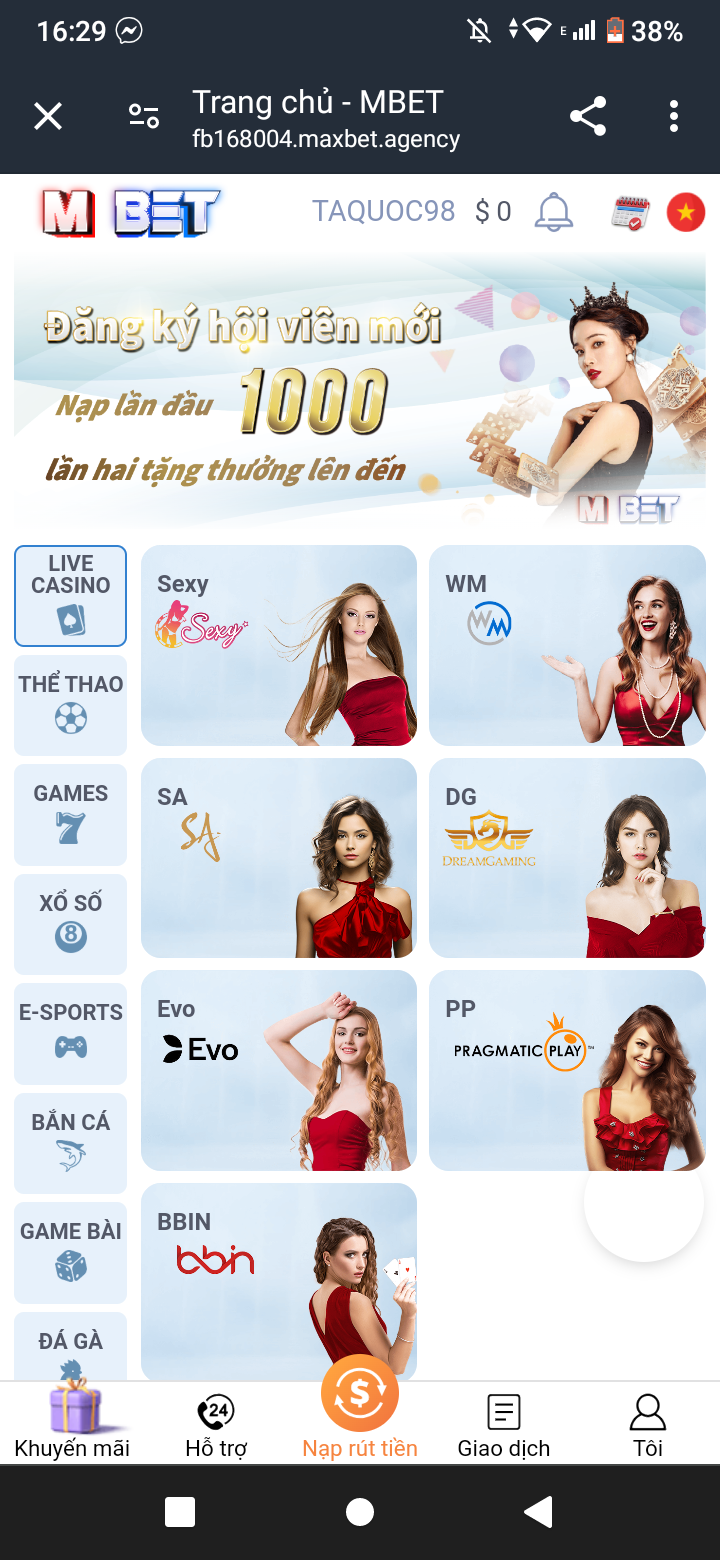Open the browser overflow menu
720x1560 pixels.
(x=674, y=117)
